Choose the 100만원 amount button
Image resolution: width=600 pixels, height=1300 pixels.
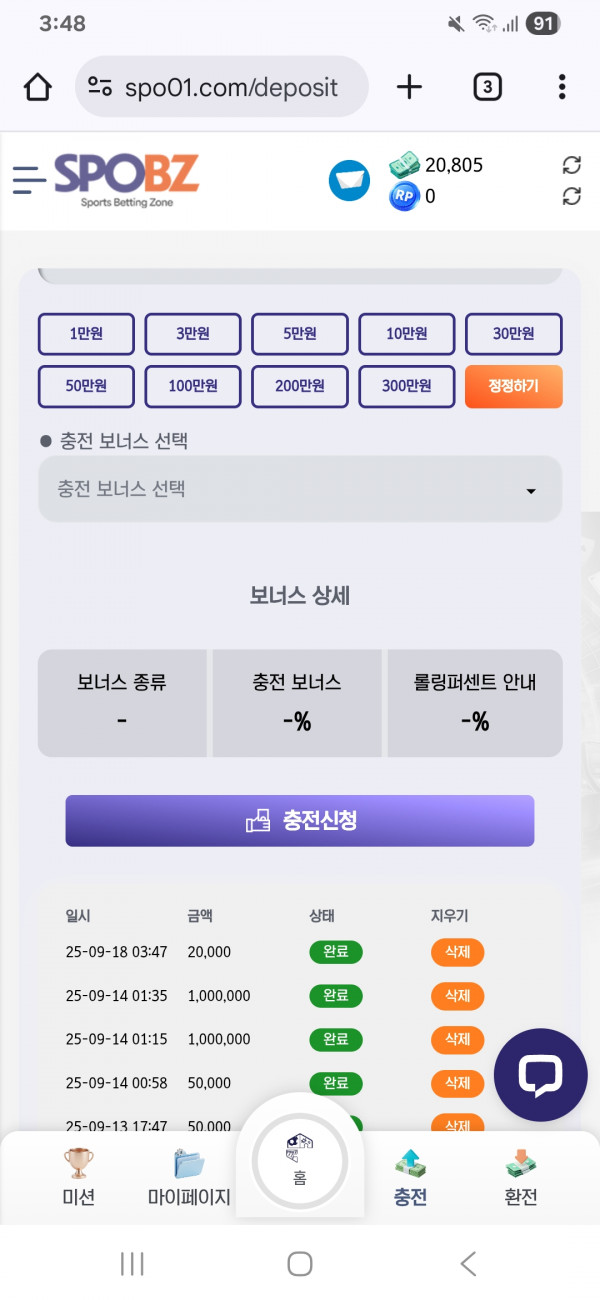[x=193, y=386]
